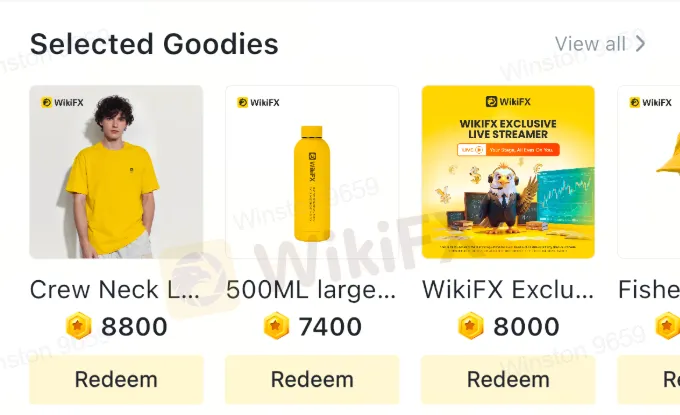Open the WikiFX Exclusive Live Streamer item
This screenshot has width=680, height=415.
click(x=508, y=172)
